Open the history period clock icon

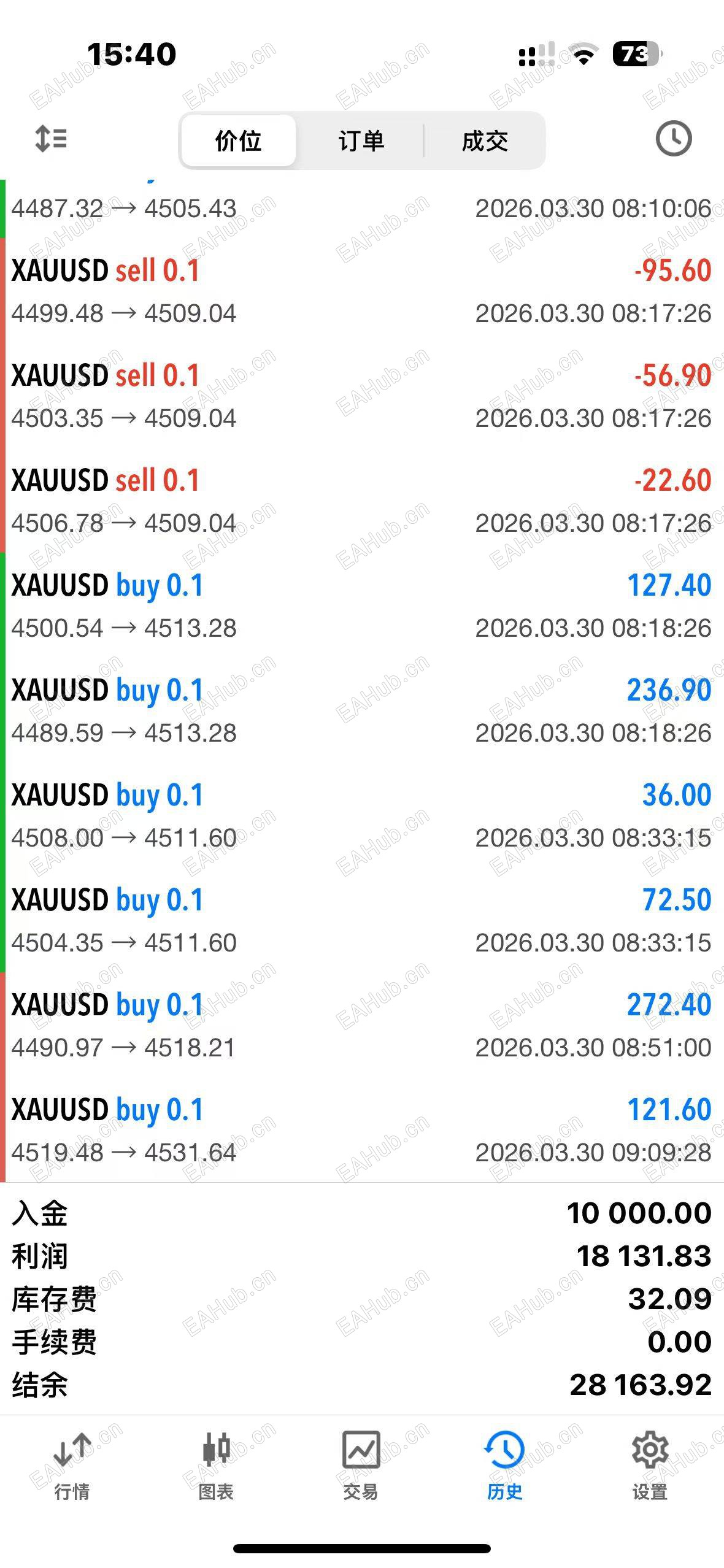click(x=673, y=139)
